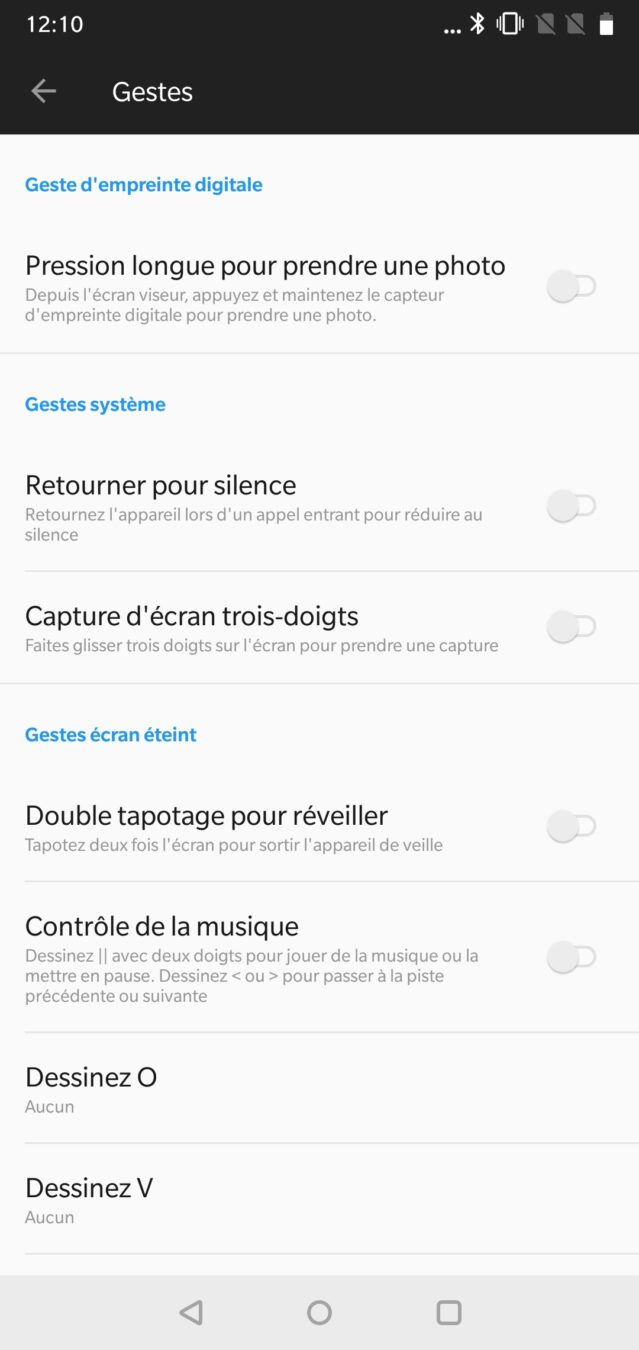Screen dimensions: 639x1350
Task: Enable Pression longue pour prendre une photo
Action: point(571,288)
